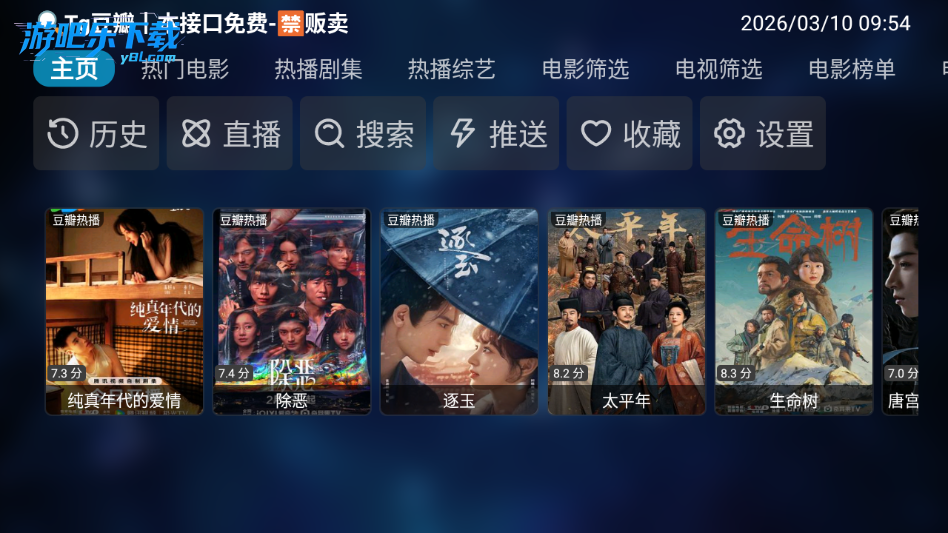View details for 太平年
Image resolution: width=948 pixels, height=533 pixels.
tap(626, 311)
